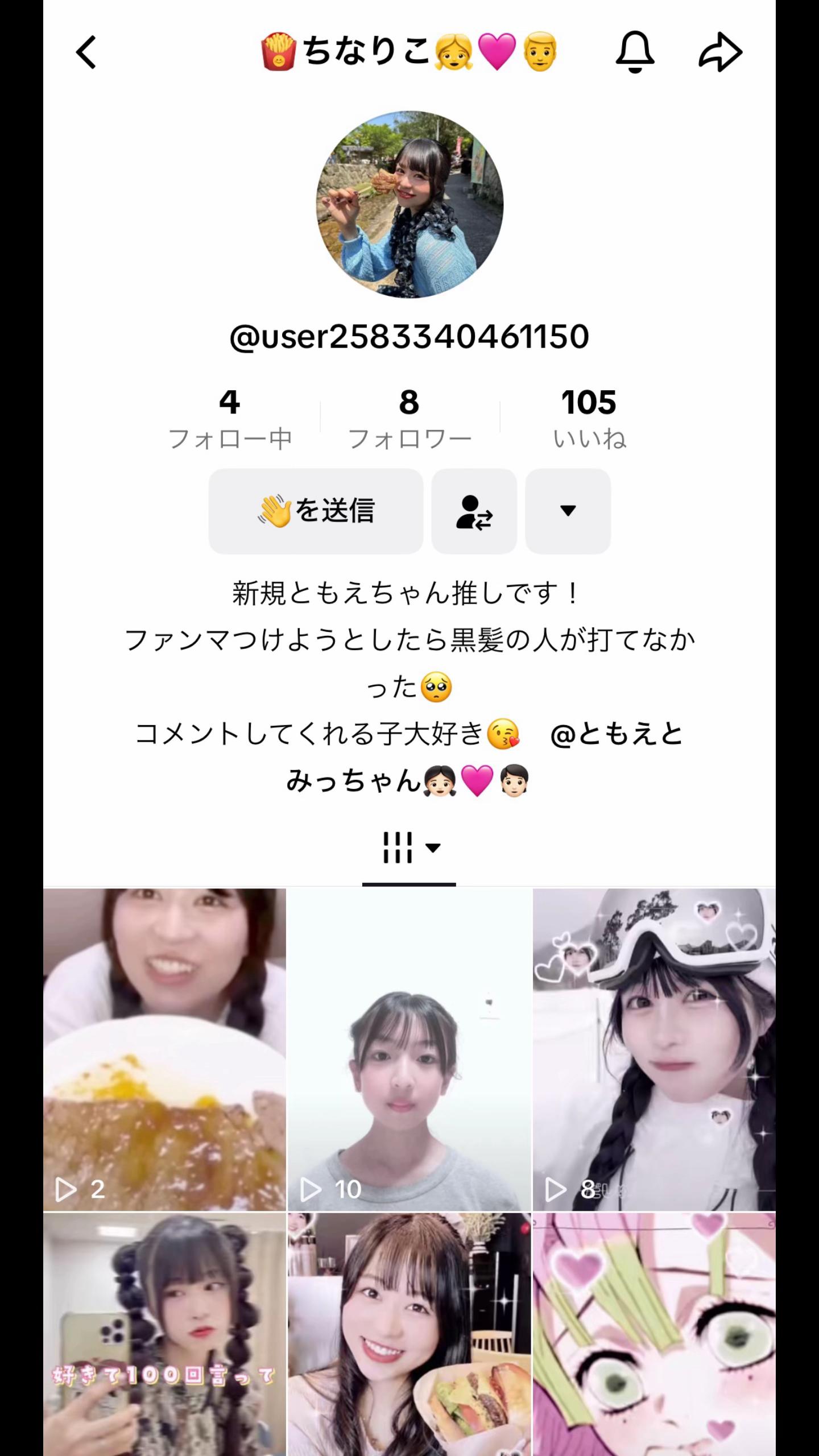Screen dimensions: 819x1456
Task: Open the notifications bell
Action: (635, 52)
